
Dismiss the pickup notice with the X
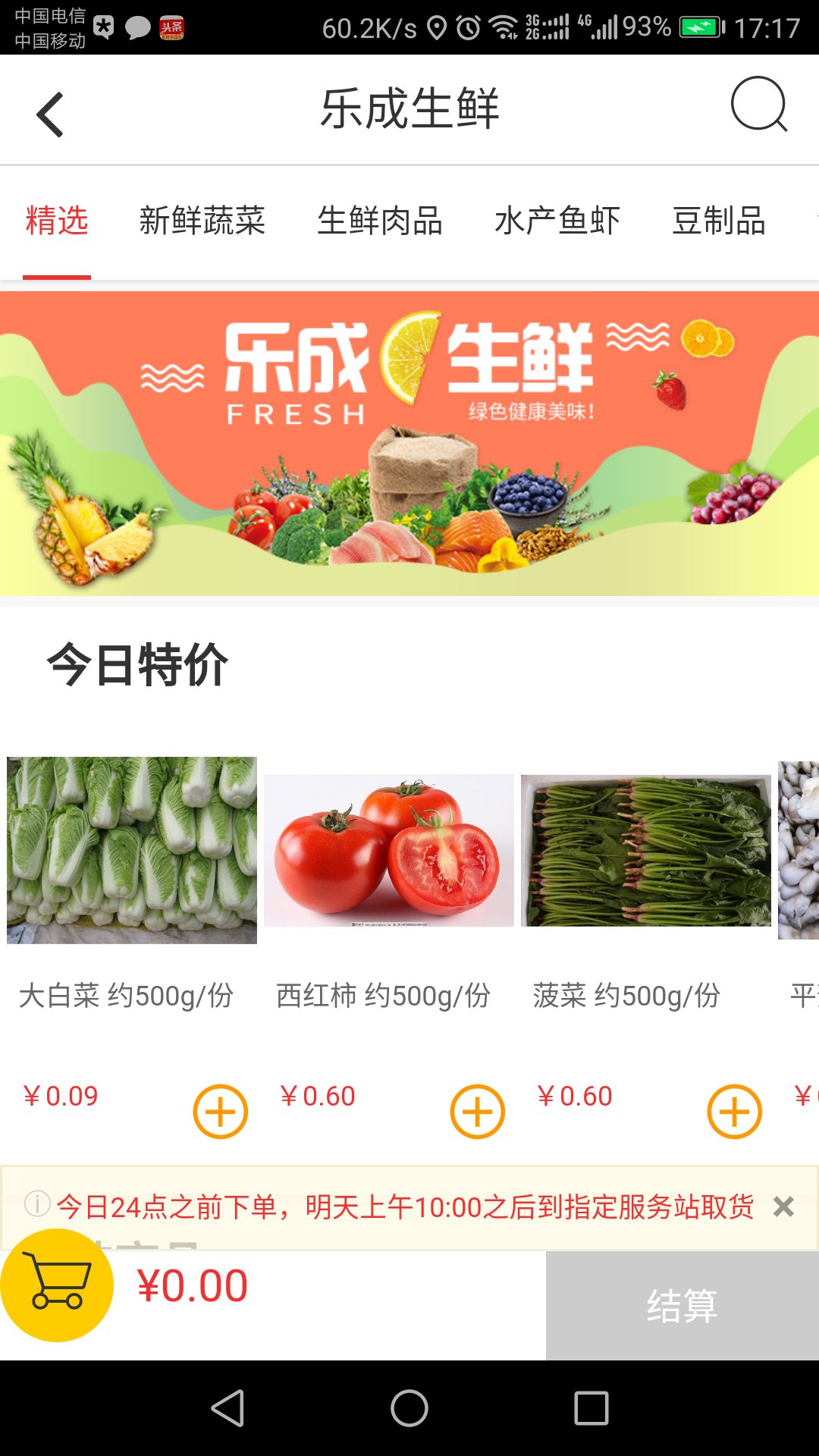(783, 1204)
